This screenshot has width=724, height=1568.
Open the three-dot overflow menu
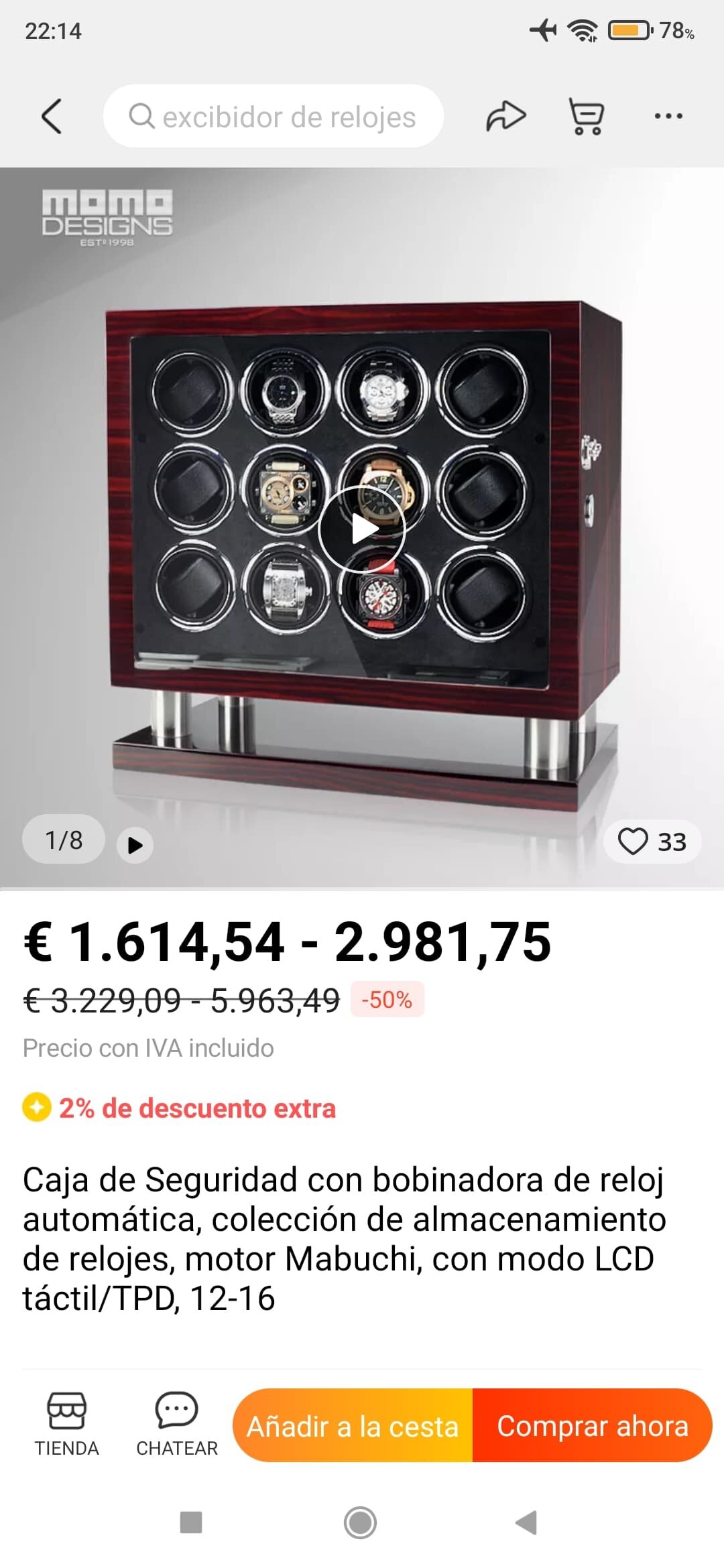pyautogui.click(x=668, y=117)
